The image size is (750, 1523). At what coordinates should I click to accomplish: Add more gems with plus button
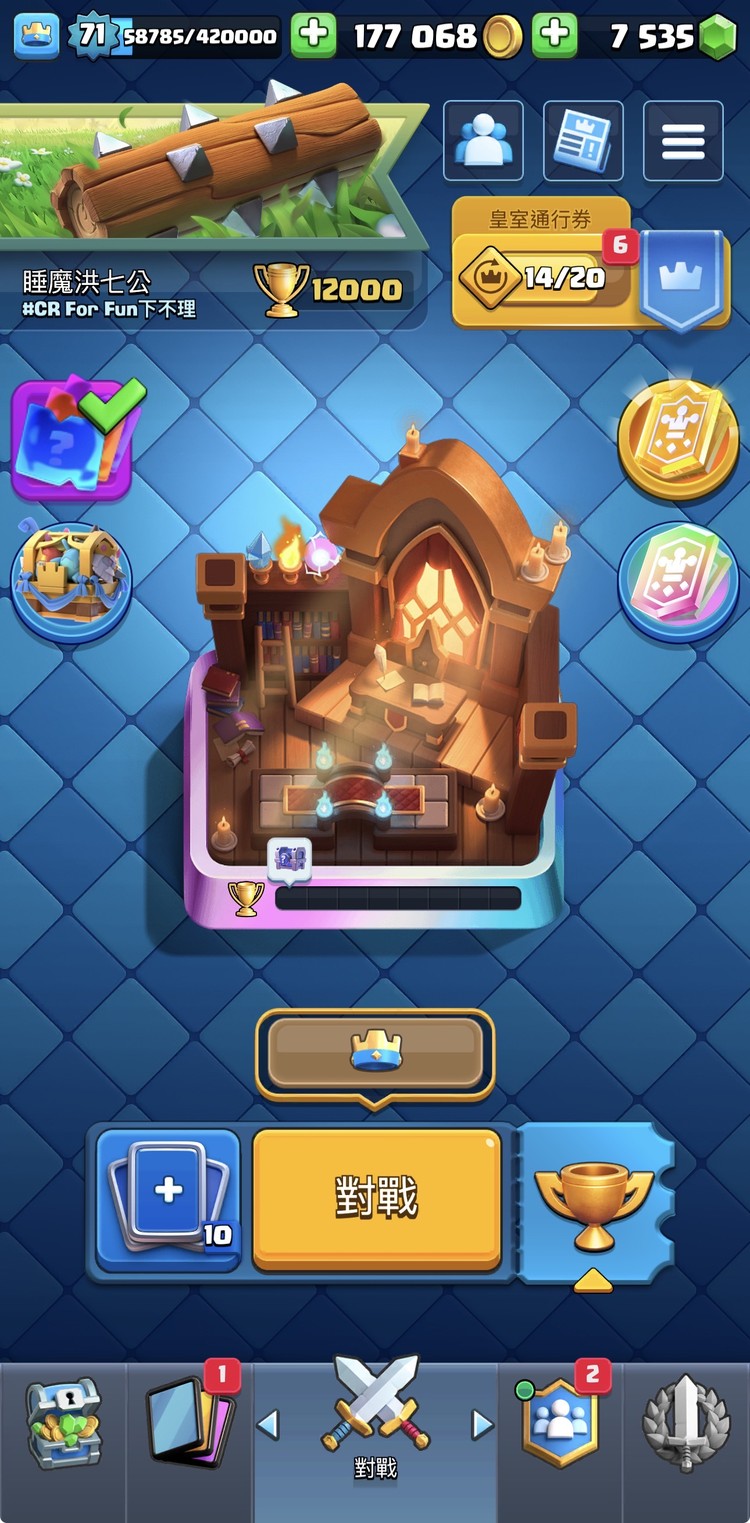(554, 37)
